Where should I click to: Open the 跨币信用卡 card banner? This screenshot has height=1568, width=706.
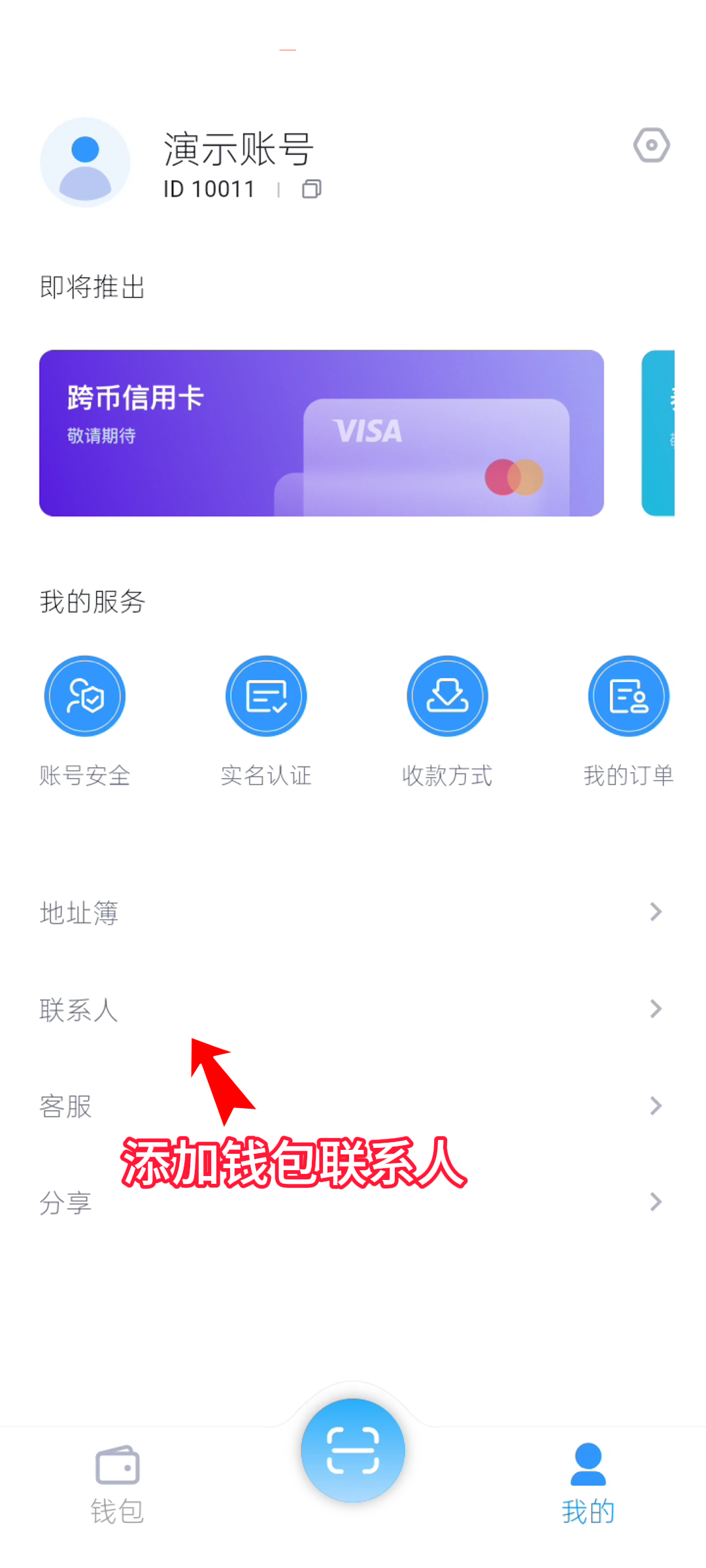pos(321,433)
